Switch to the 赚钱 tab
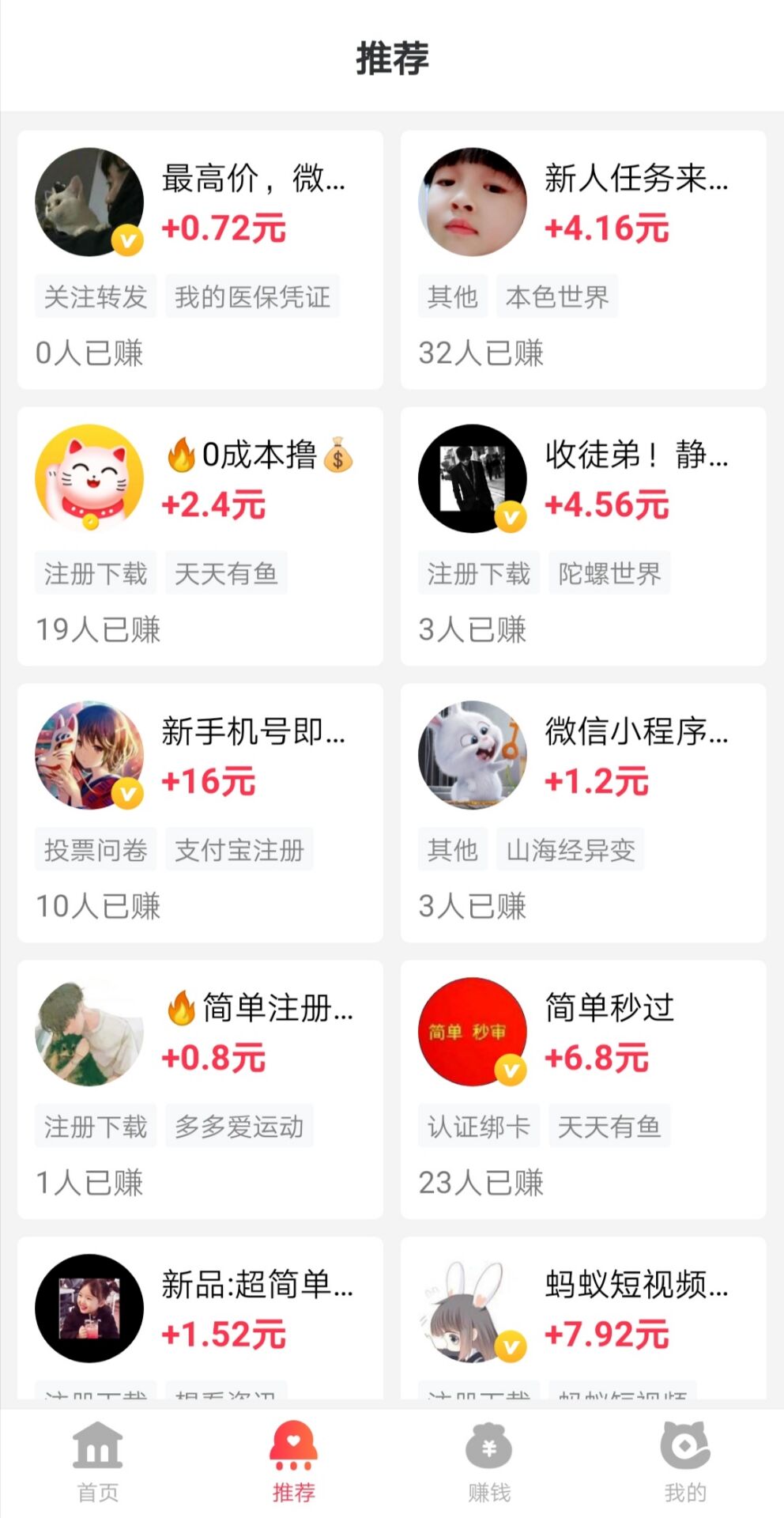Viewport: 784px width, 1518px height. coord(489,1461)
